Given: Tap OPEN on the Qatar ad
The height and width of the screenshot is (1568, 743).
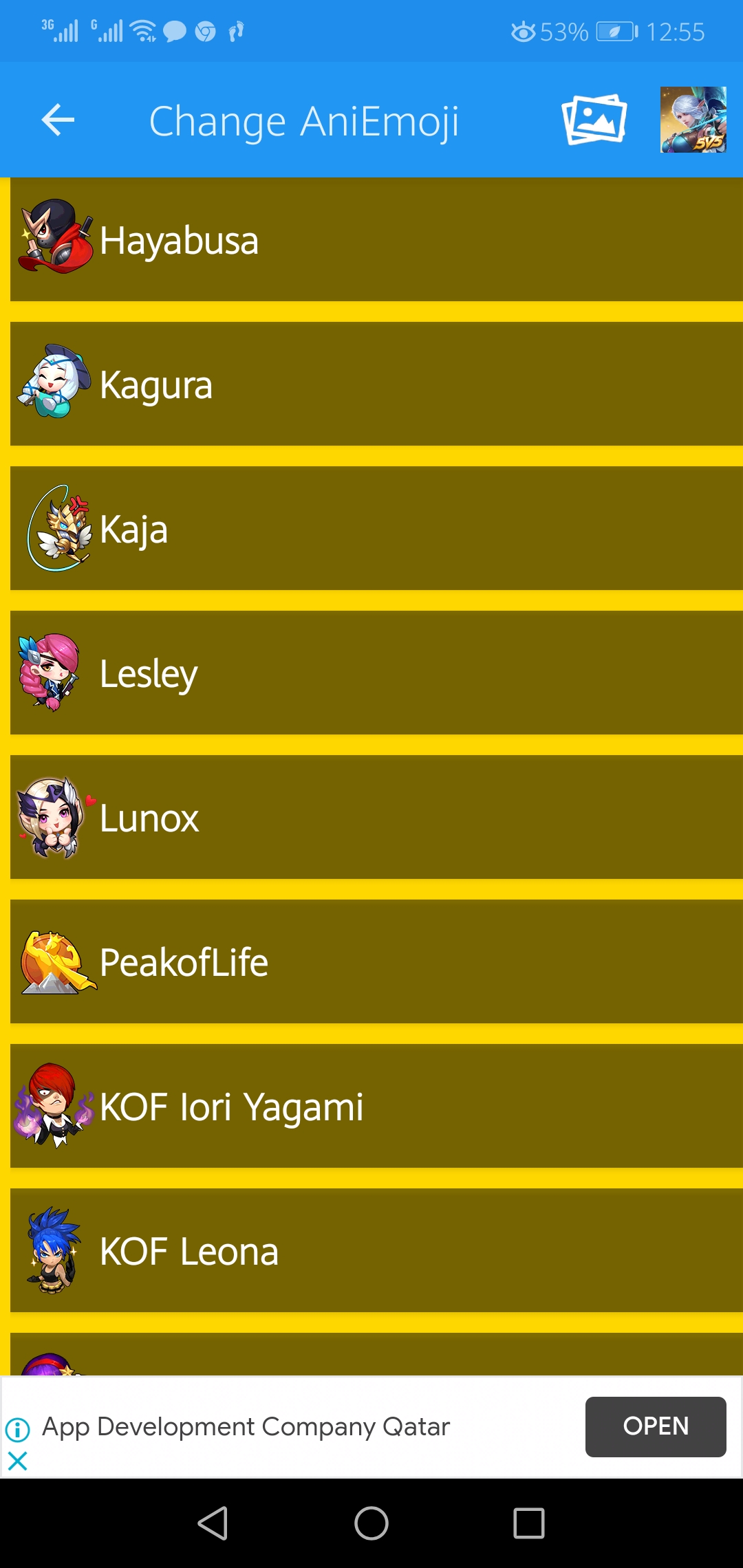Looking at the screenshot, I should coord(655,1426).
